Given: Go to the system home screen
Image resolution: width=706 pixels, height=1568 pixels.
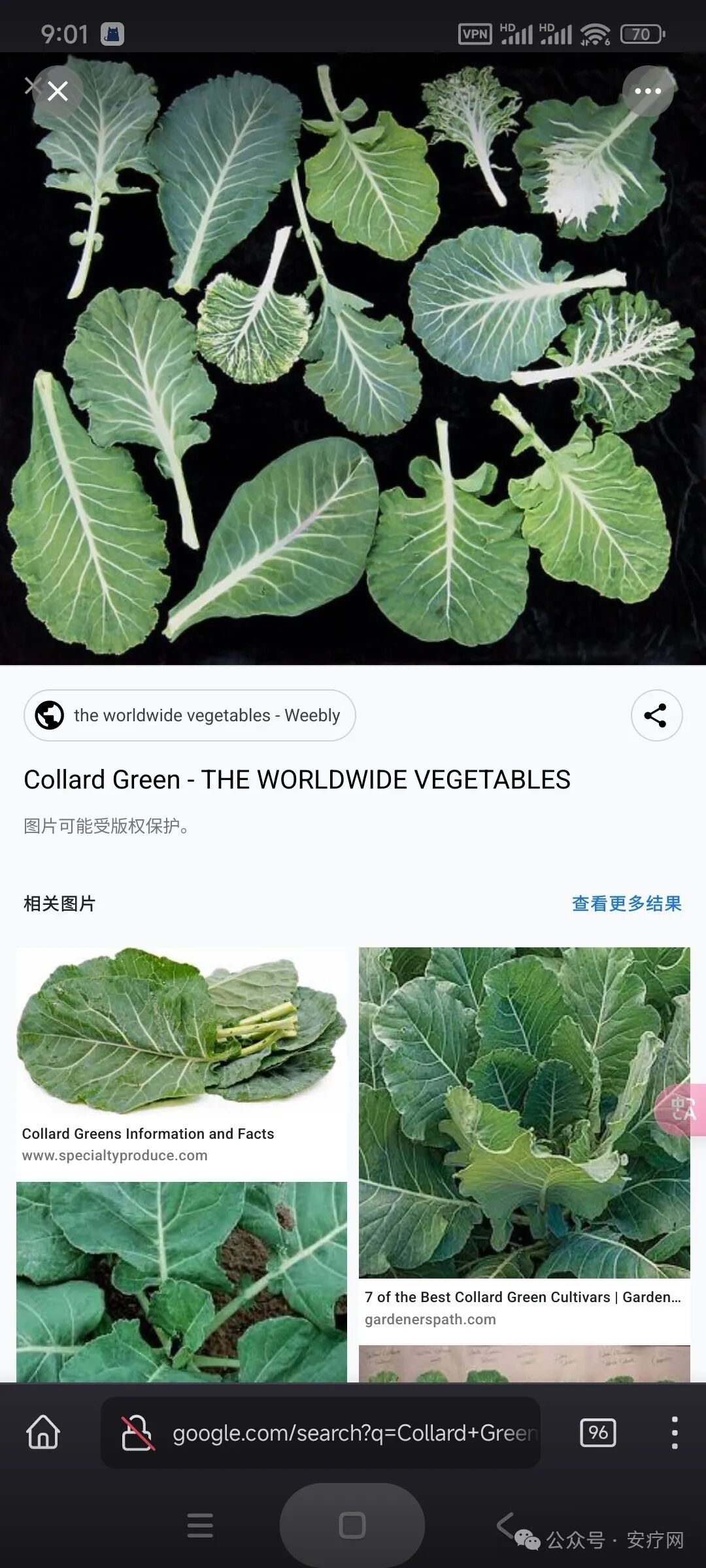Looking at the screenshot, I should pyautogui.click(x=352, y=1526).
